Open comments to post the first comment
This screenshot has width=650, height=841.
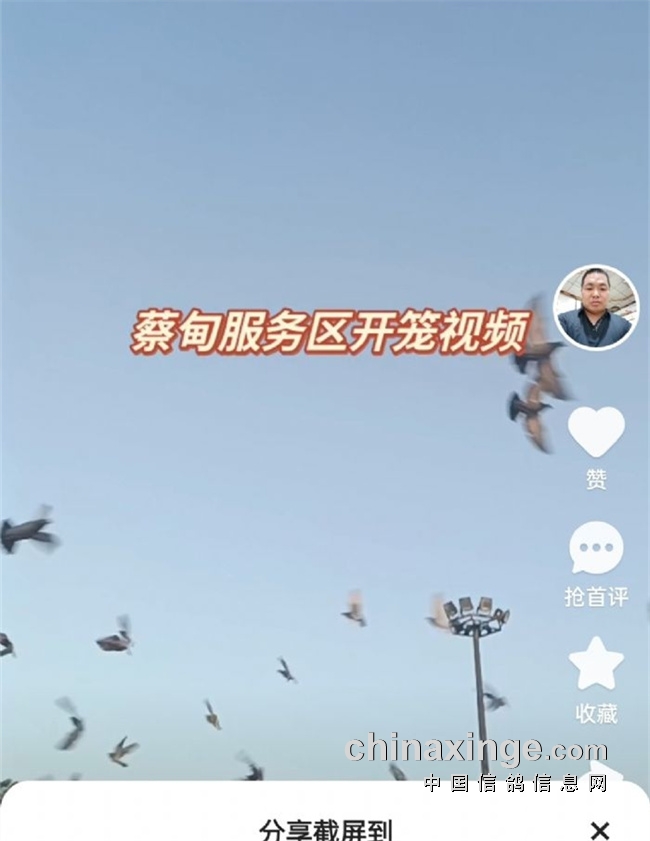click(596, 552)
